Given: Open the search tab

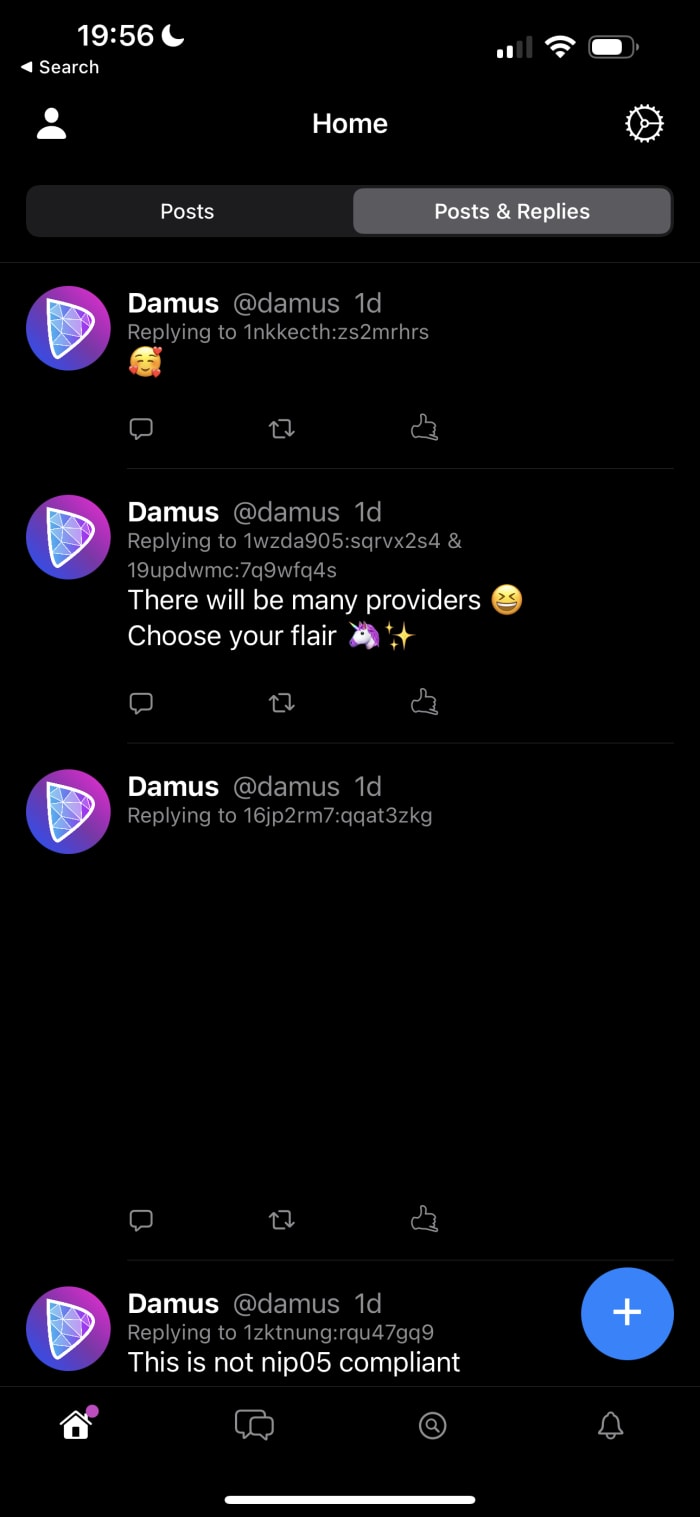Looking at the screenshot, I should [432, 1425].
